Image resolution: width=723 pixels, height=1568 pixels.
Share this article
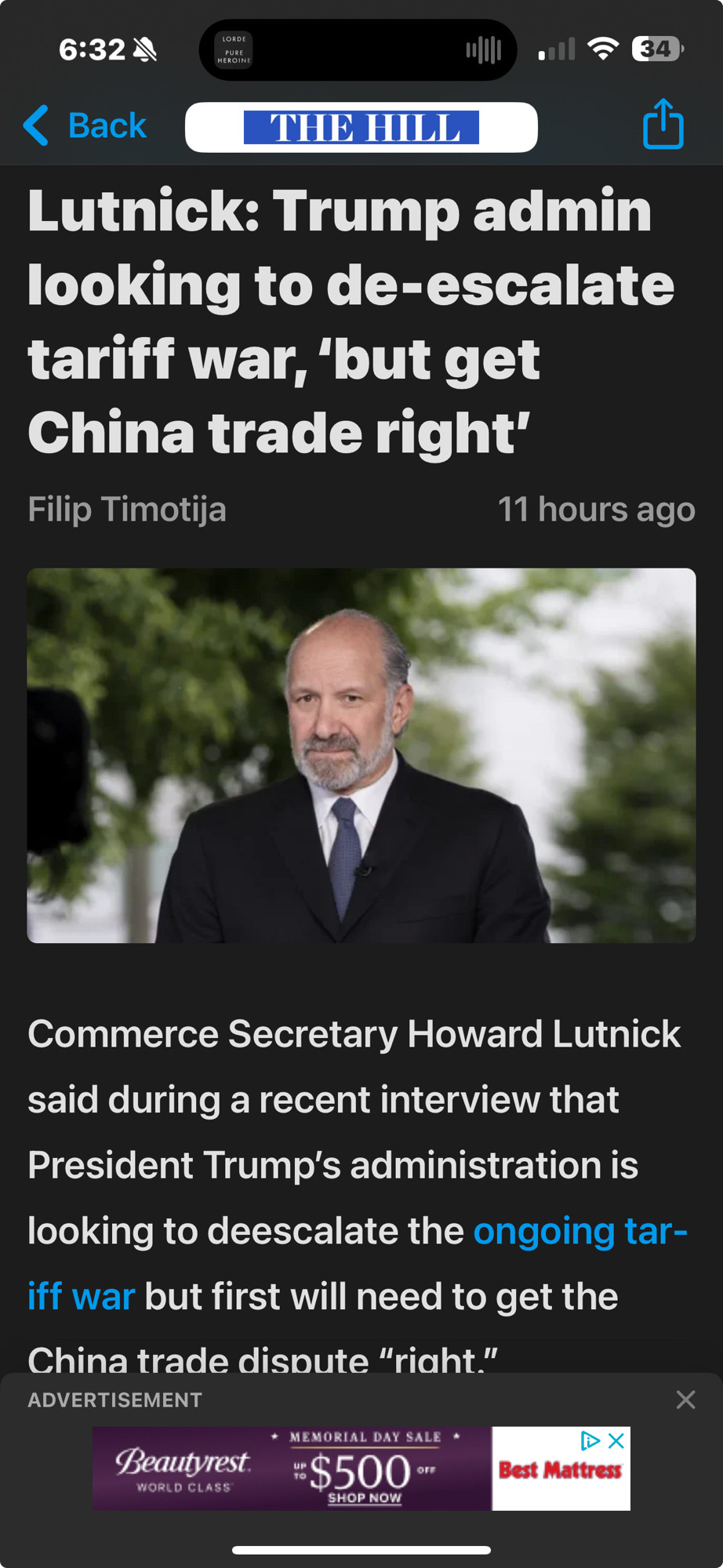click(x=663, y=124)
